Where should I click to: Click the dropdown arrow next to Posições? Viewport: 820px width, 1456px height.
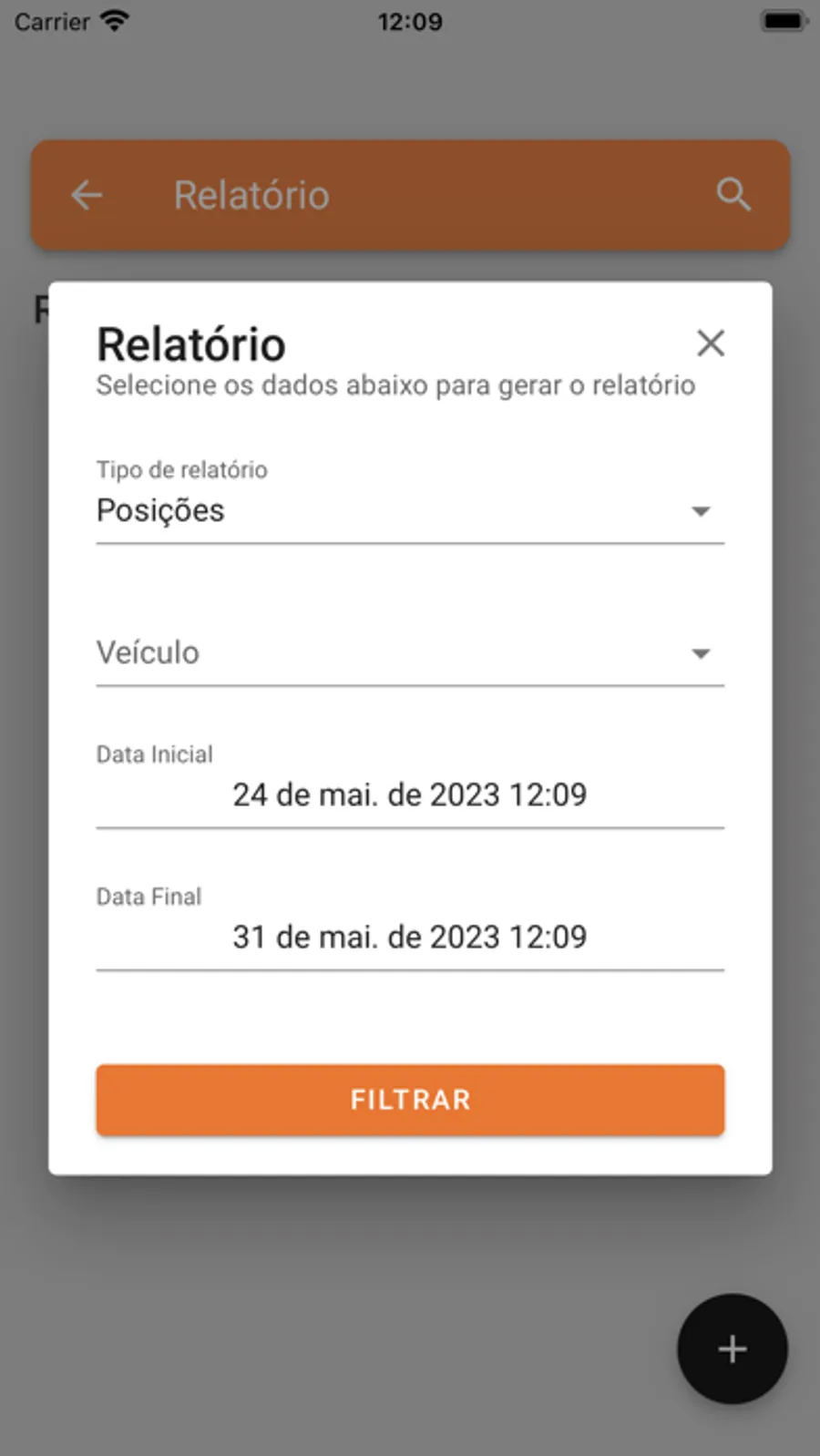[x=700, y=510]
